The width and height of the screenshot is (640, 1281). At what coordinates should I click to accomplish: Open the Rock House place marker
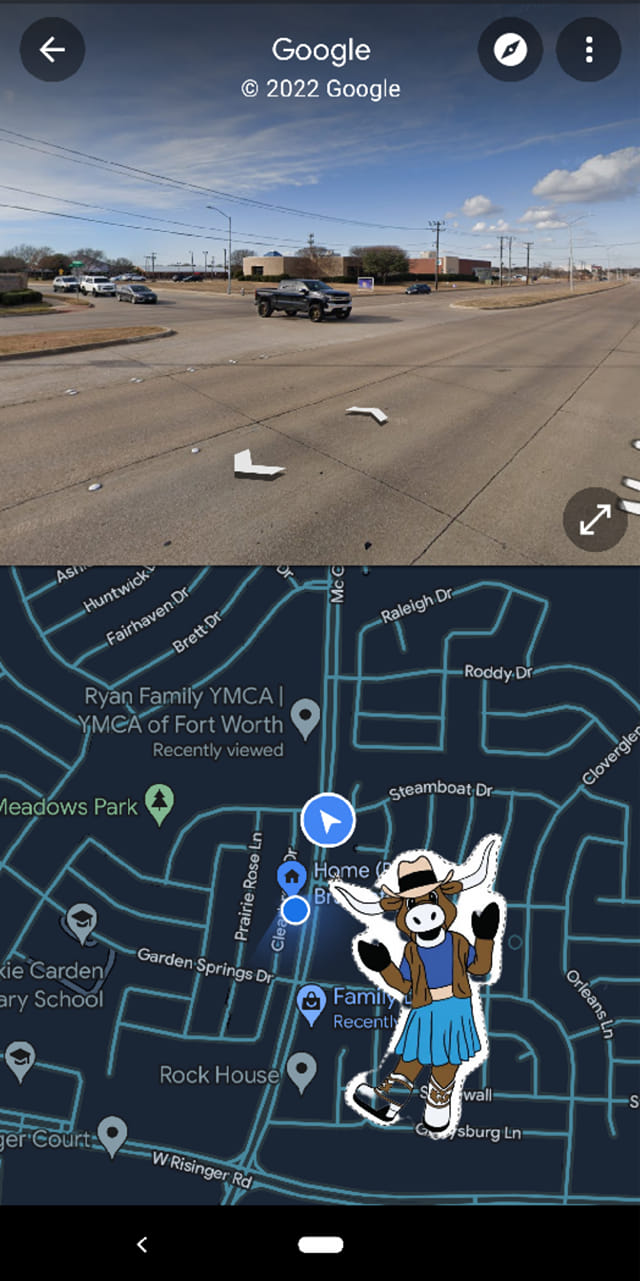point(301,1073)
